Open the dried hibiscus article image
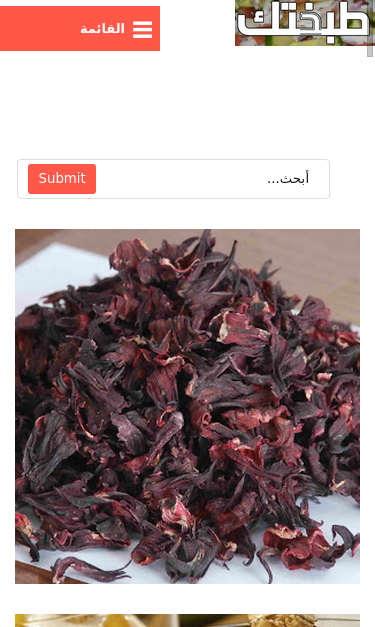The image size is (375, 627). click(188, 406)
